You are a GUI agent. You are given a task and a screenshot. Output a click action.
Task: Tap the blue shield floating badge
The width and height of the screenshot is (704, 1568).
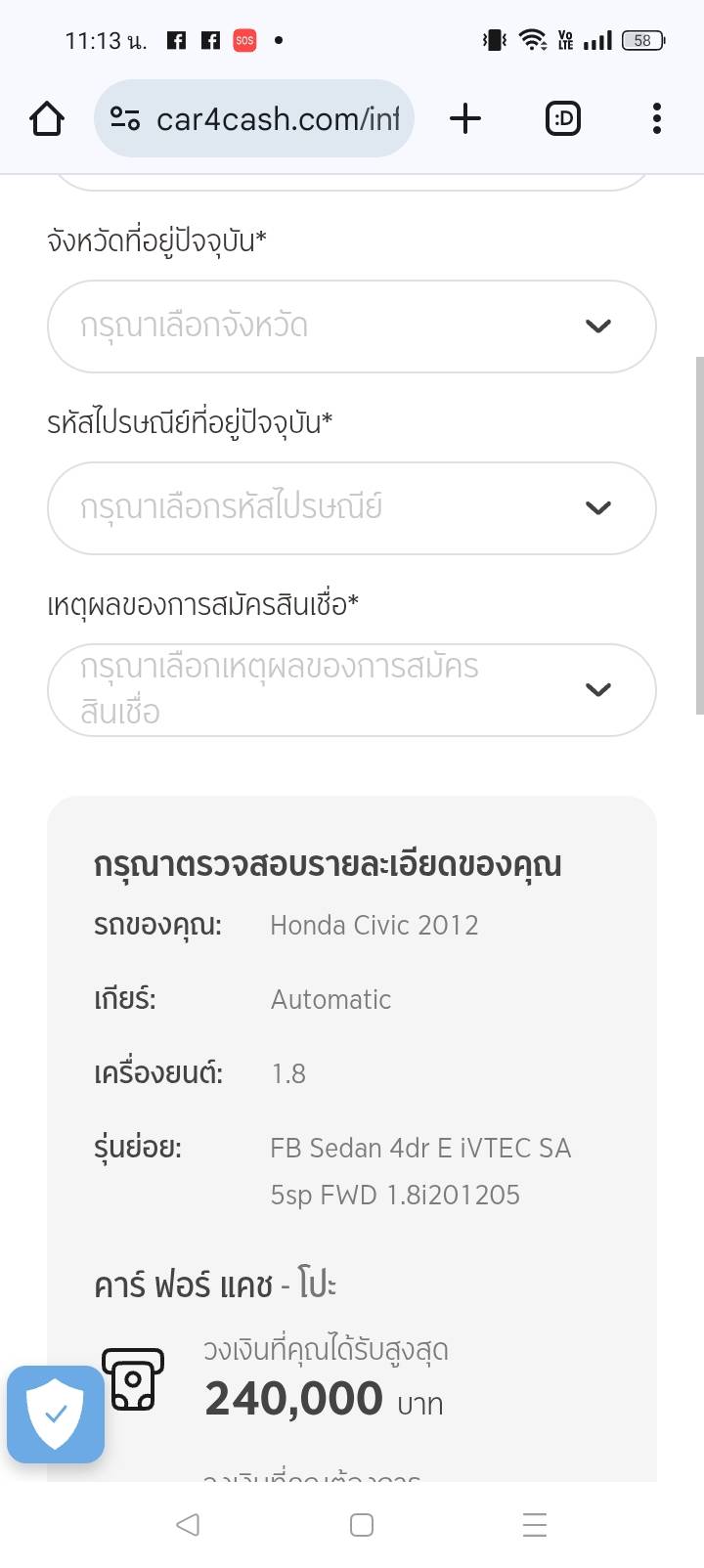click(x=56, y=1414)
